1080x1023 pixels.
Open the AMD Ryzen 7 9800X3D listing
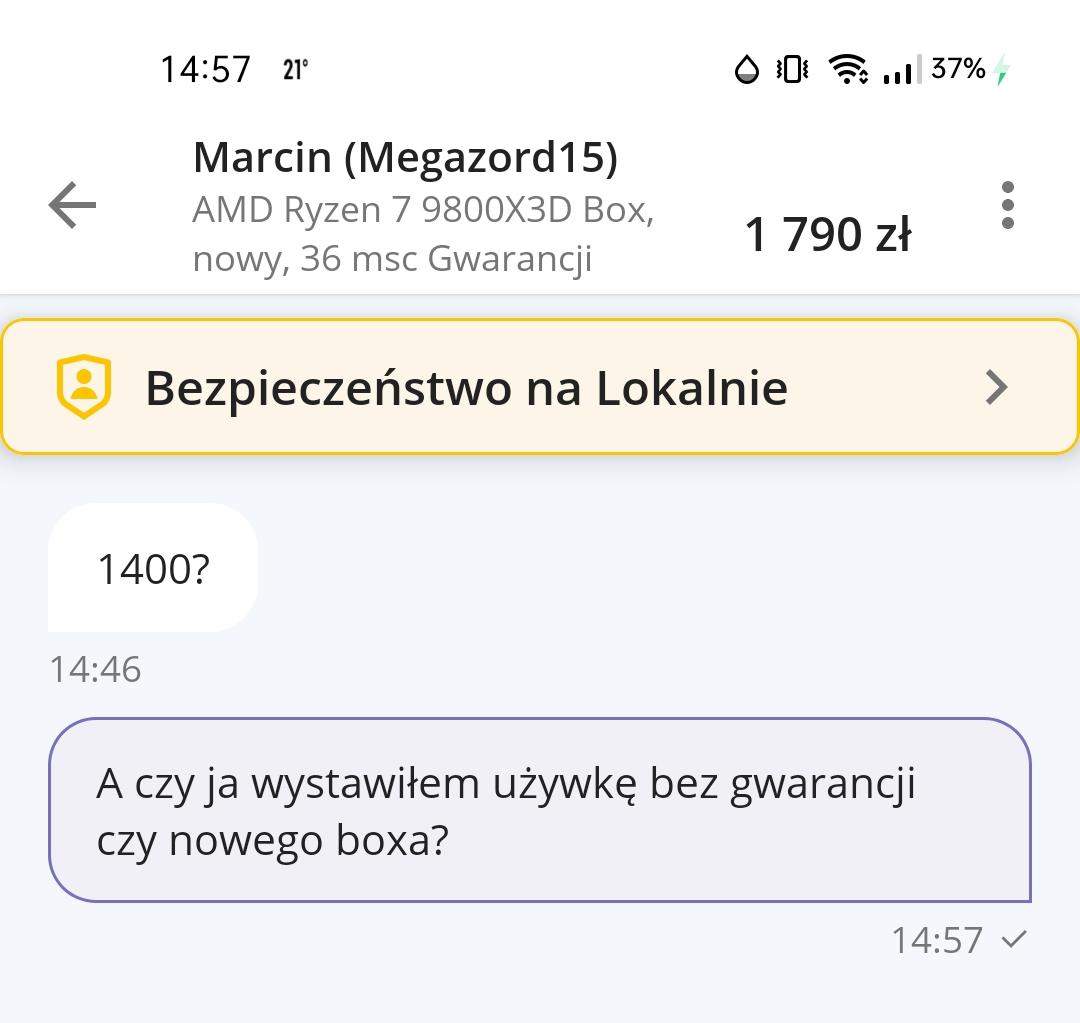coord(422,234)
